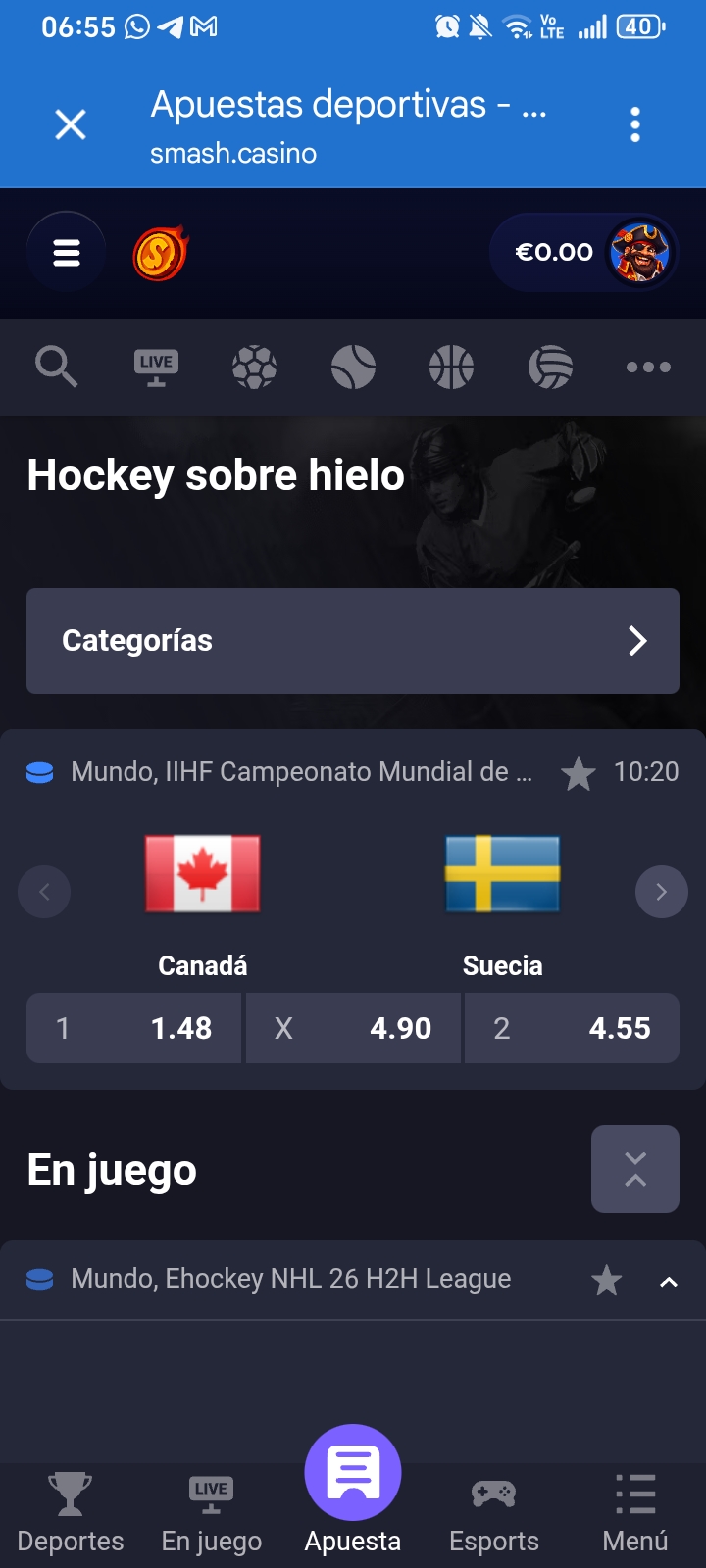Close the browser tab with the X

[x=71, y=124]
